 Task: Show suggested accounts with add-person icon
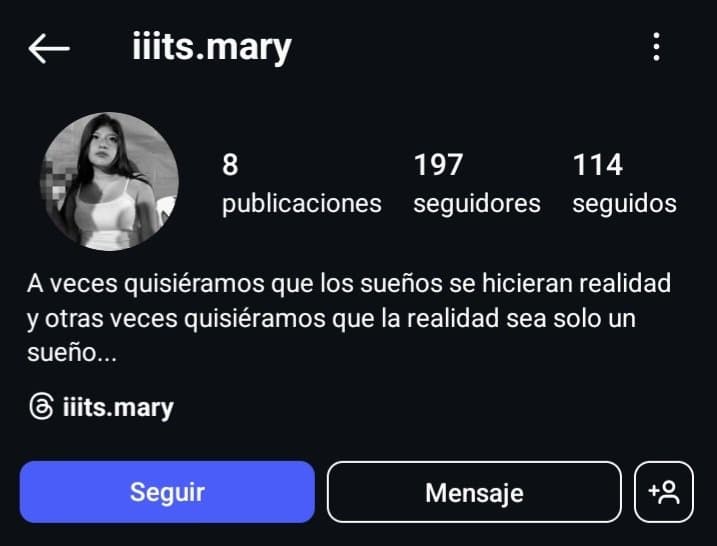pyautogui.click(x=664, y=492)
